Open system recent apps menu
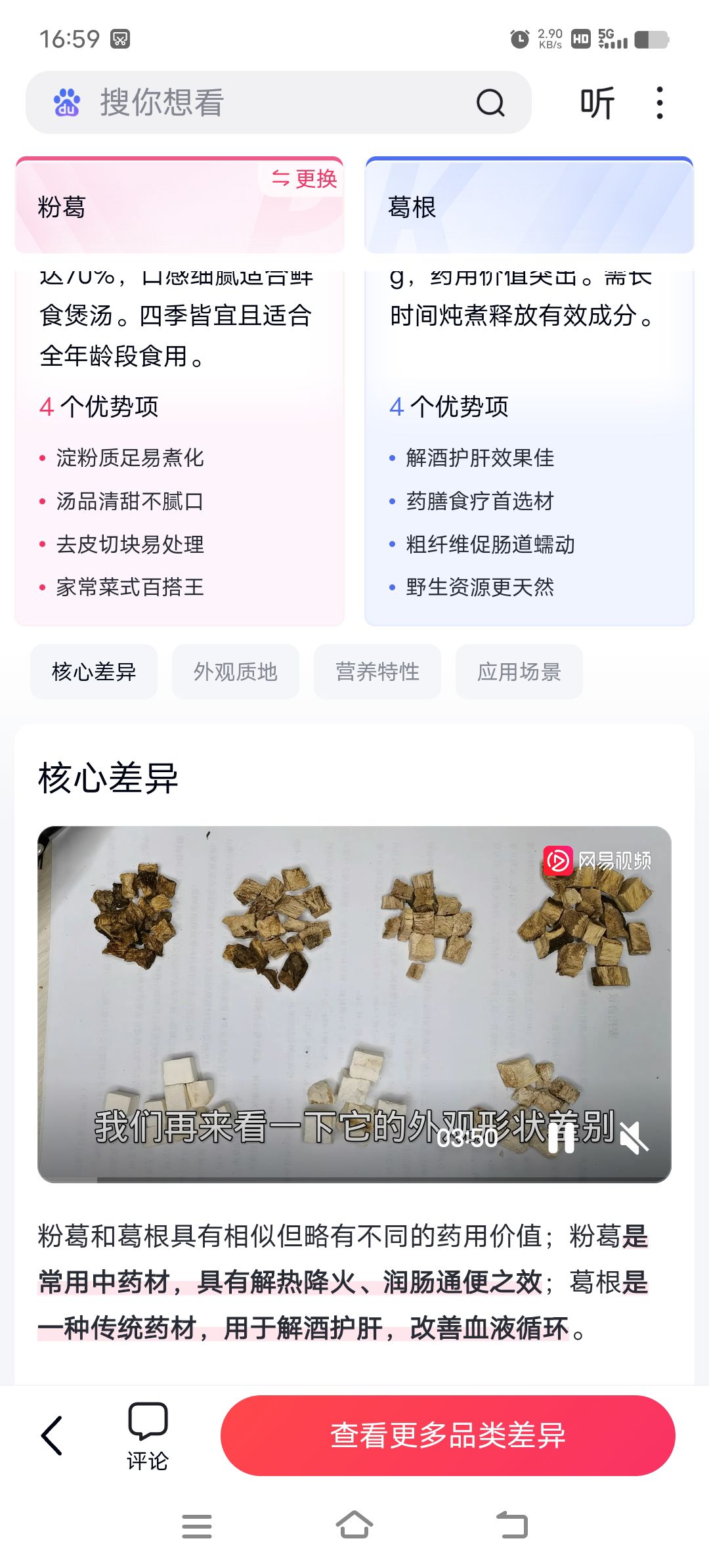Image resolution: width=709 pixels, height=1568 pixels. click(197, 1527)
